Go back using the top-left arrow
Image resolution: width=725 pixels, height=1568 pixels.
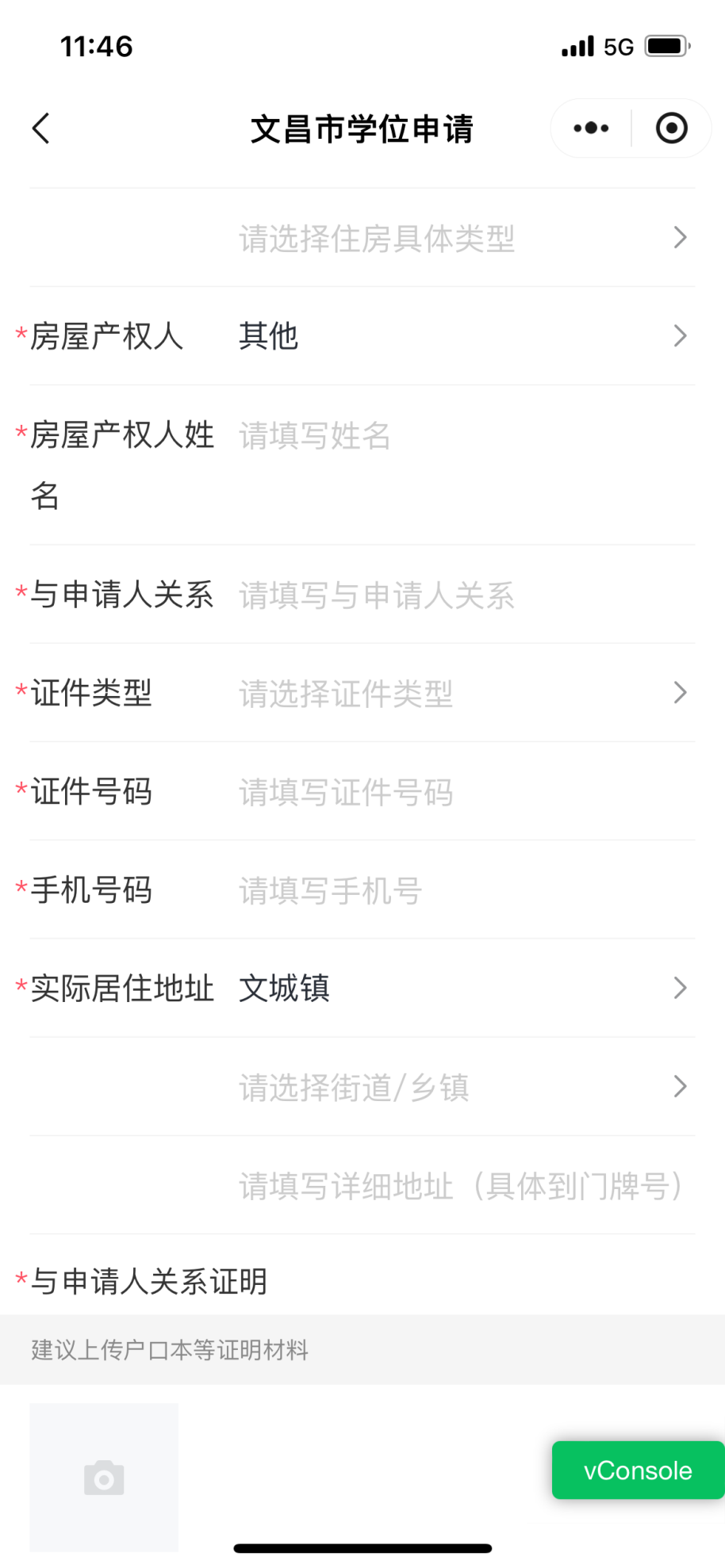click(x=41, y=128)
